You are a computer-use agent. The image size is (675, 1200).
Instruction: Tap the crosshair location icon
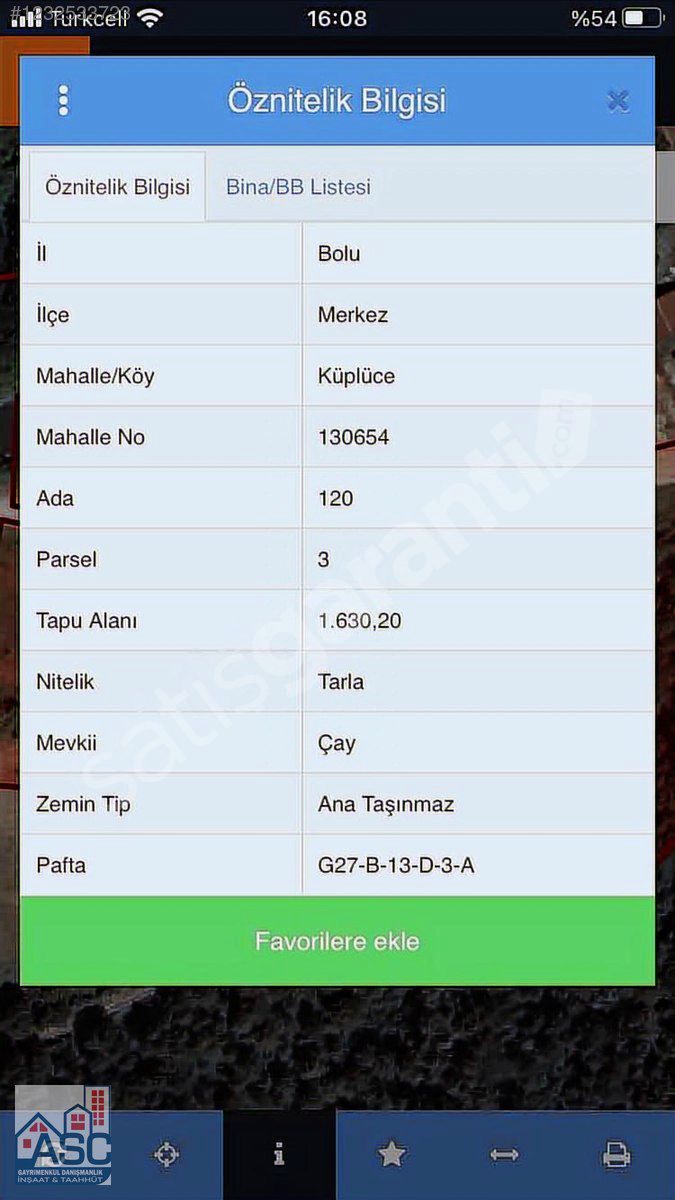coord(166,1156)
